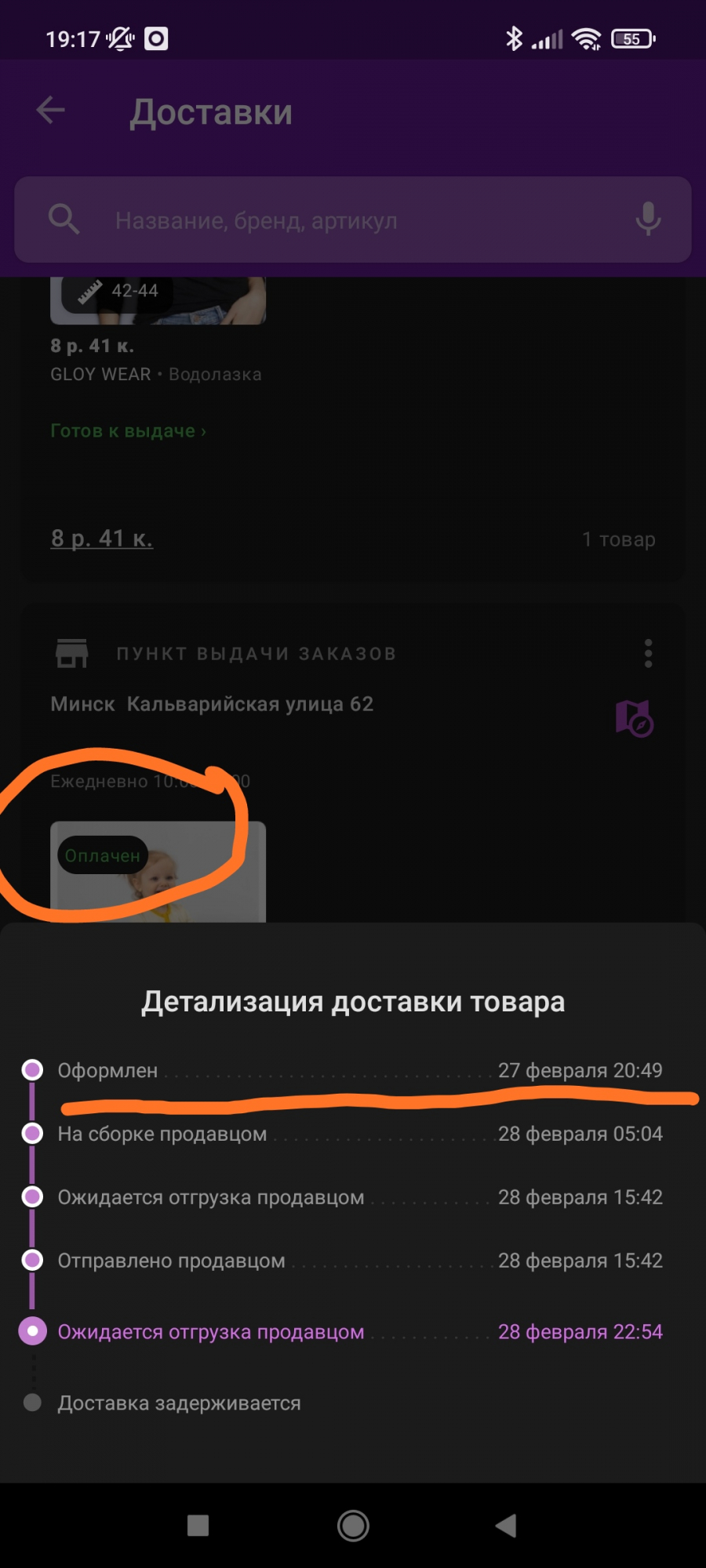Open the GLOY WEAR Водолазка product image
The height and width of the screenshot is (1568, 706).
(158, 301)
